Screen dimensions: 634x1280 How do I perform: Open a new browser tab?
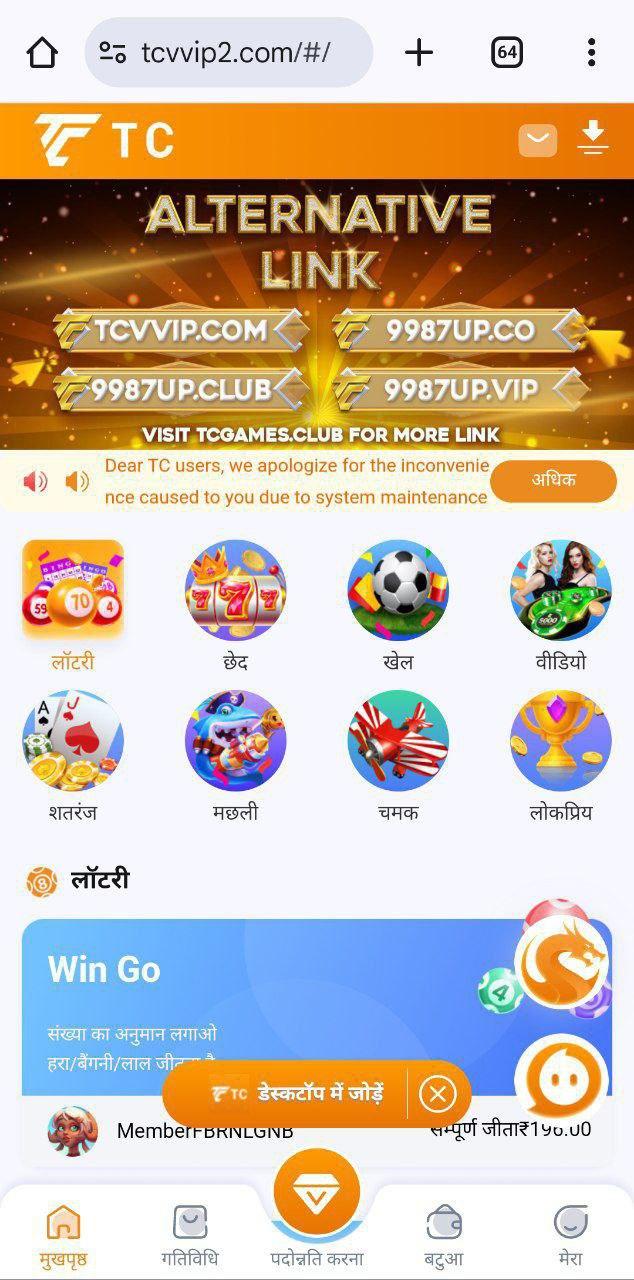click(x=419, y=52)
